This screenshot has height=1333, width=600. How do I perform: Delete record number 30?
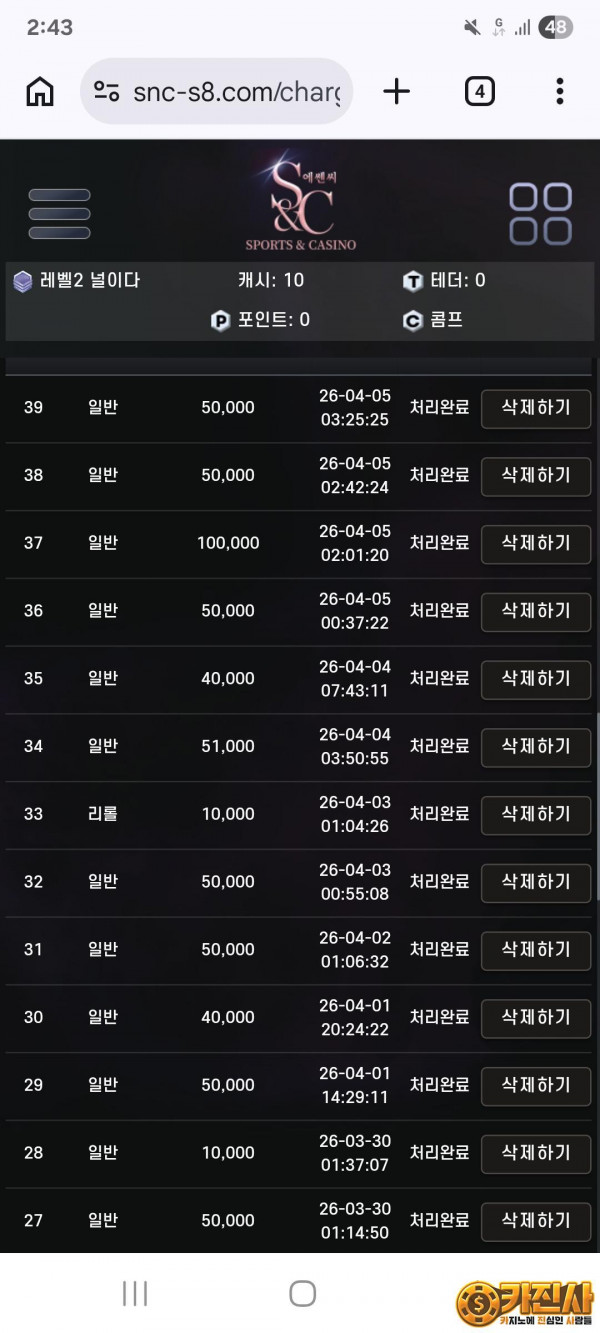point(535,1018)
